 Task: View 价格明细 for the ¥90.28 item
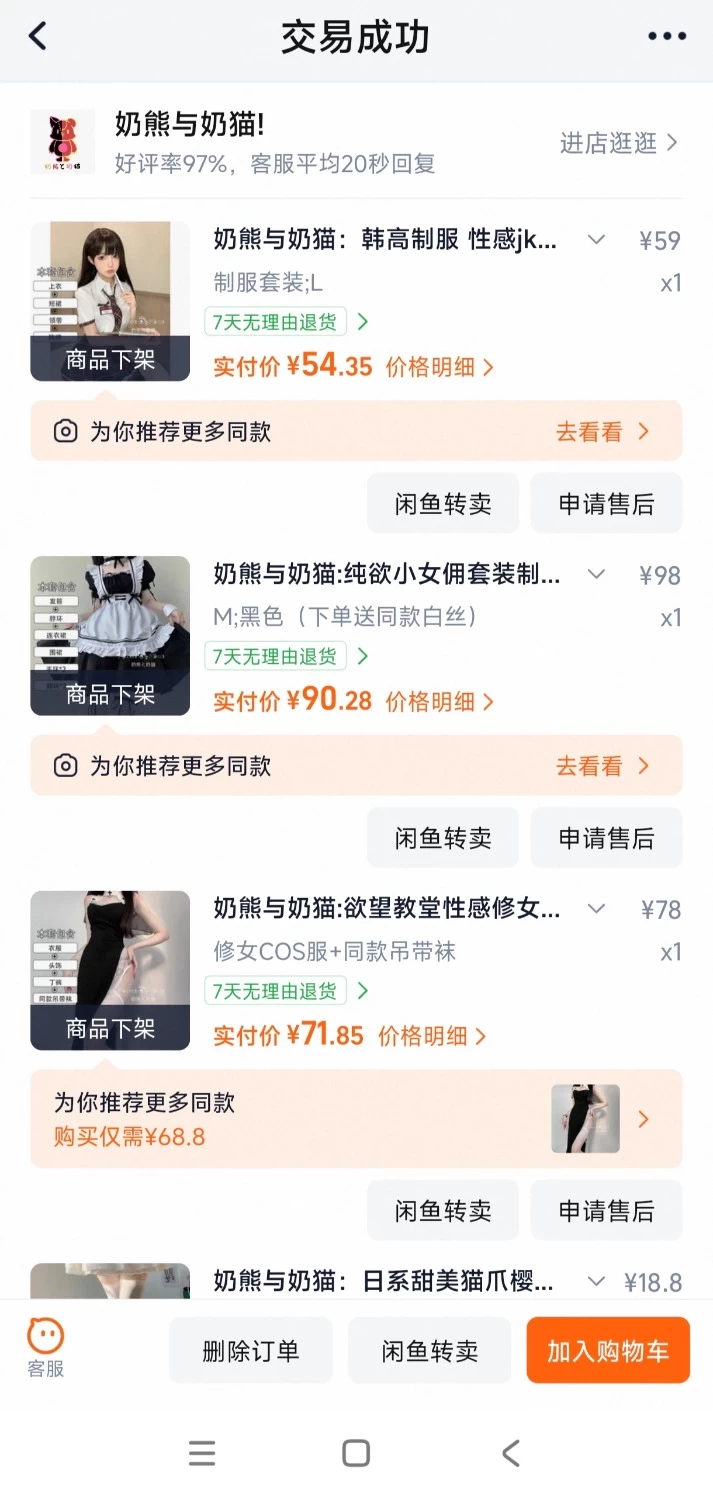point(440,702)
